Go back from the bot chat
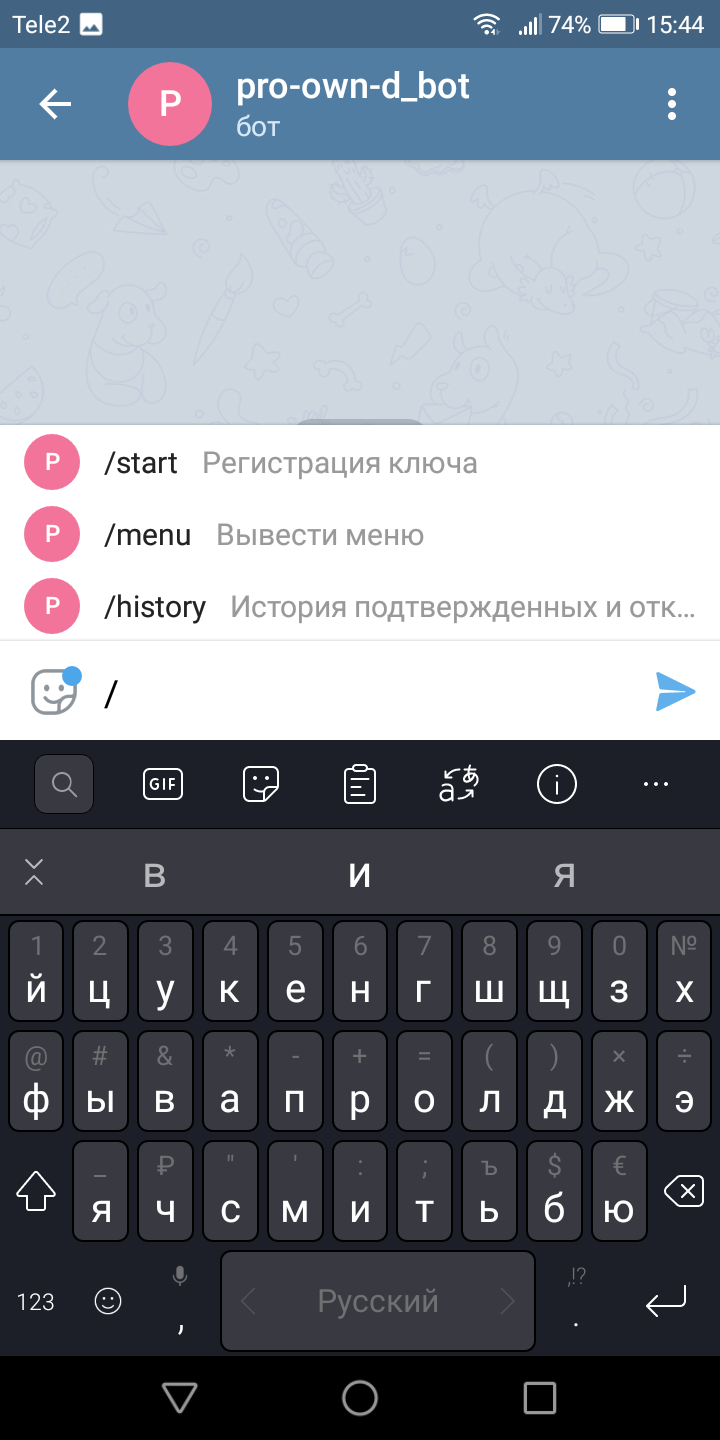 pos(55,104)
